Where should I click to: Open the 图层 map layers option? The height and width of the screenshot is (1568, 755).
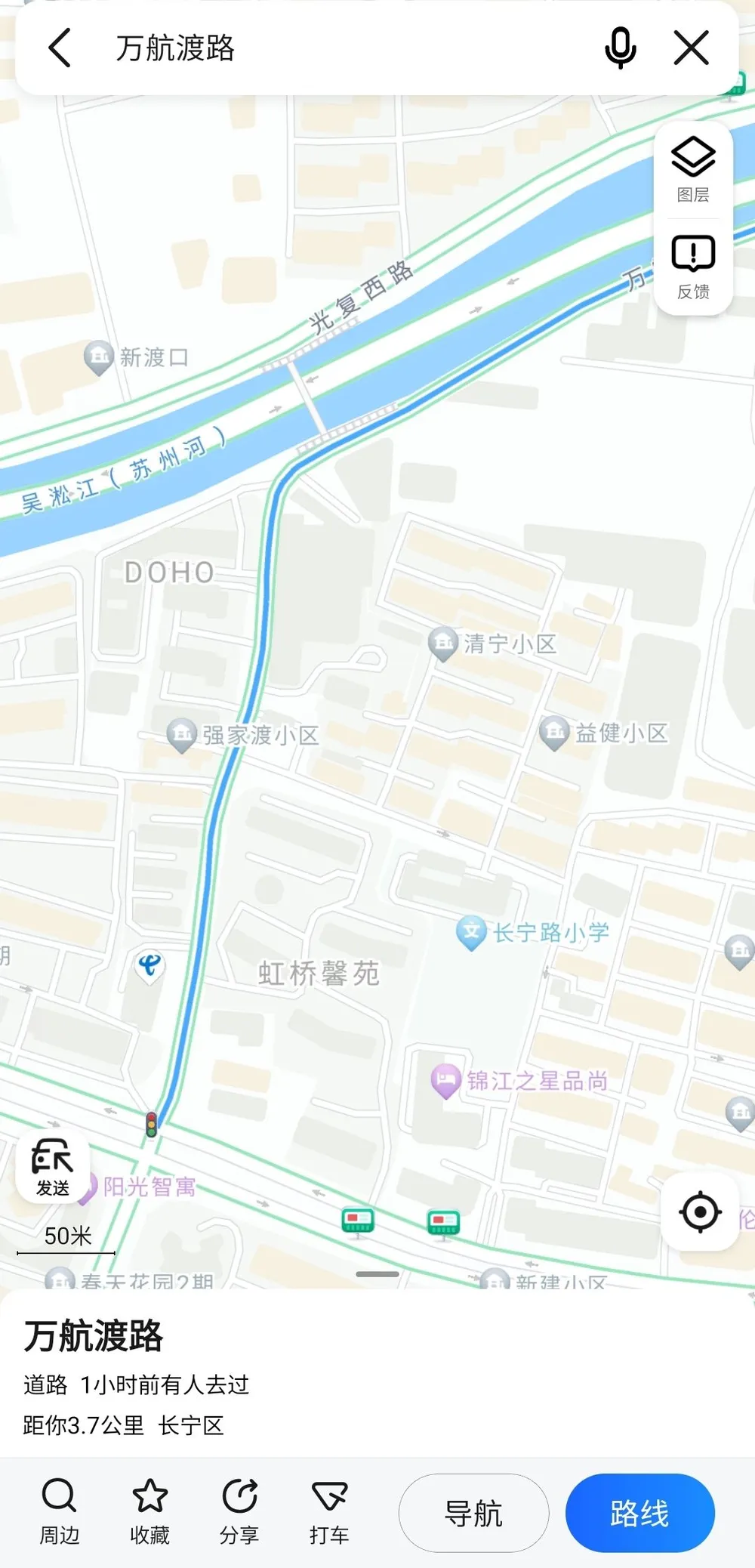tap(693, 171)
